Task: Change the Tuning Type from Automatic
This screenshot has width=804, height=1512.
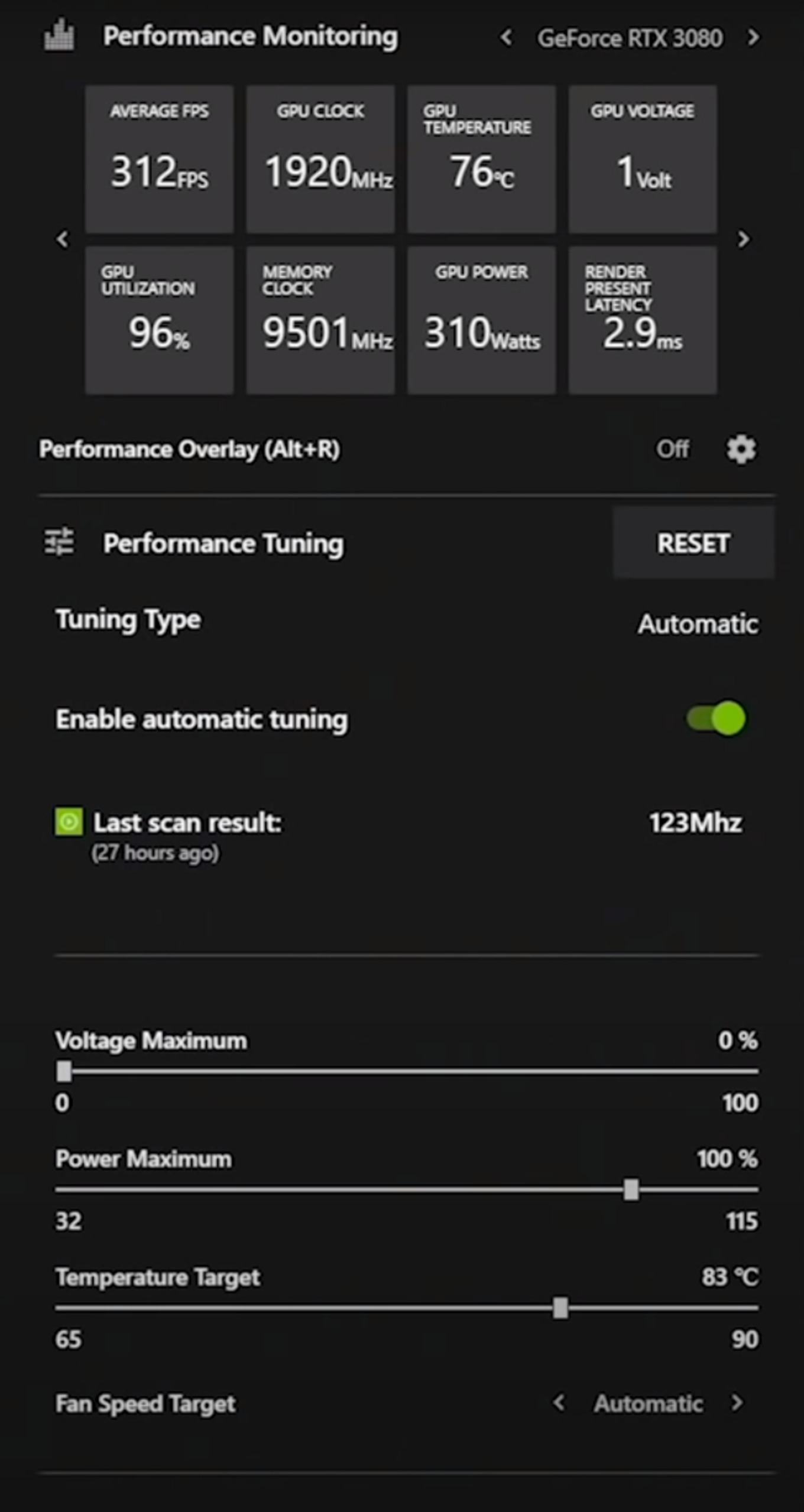Action: click(x=698, y=624)
